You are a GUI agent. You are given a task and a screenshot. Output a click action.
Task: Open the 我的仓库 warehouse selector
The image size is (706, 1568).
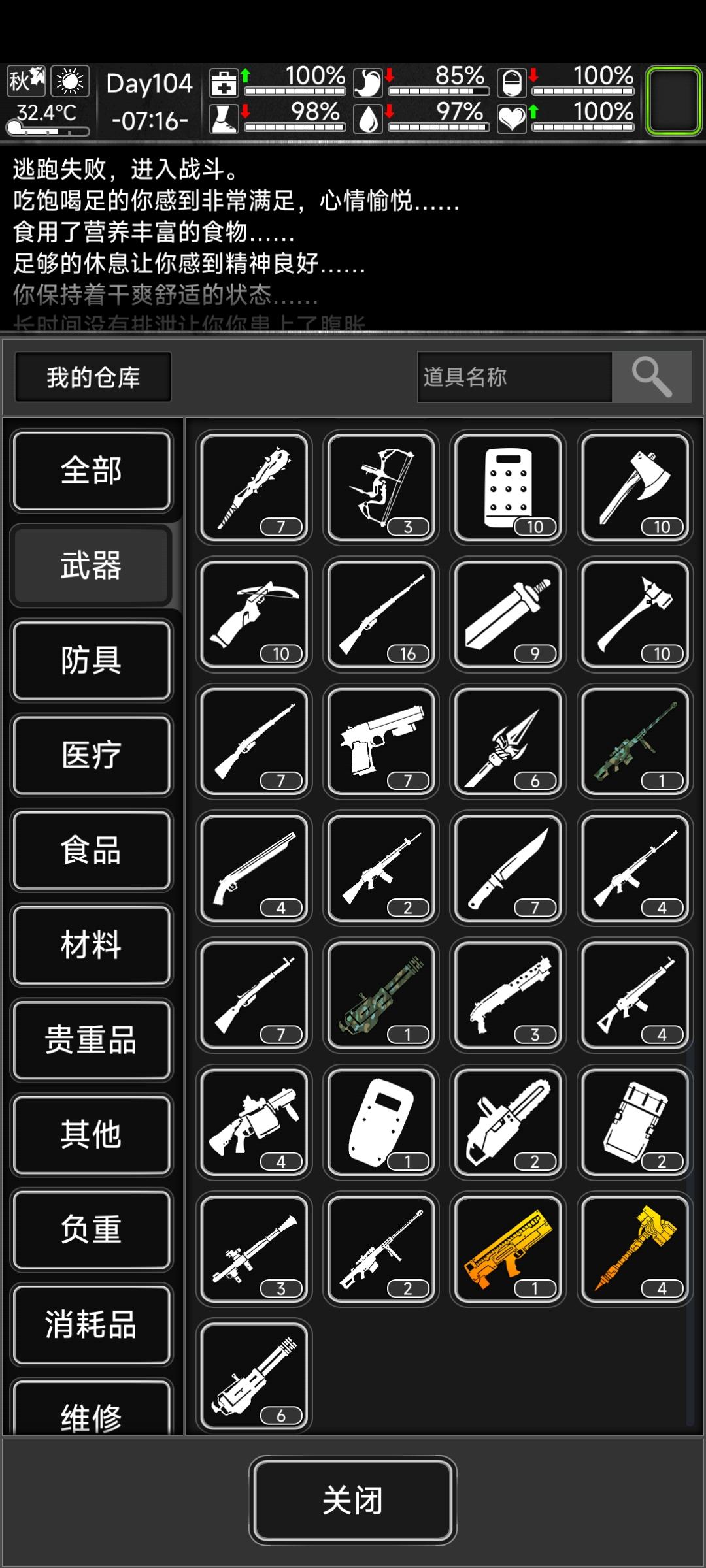pos(92,376)
